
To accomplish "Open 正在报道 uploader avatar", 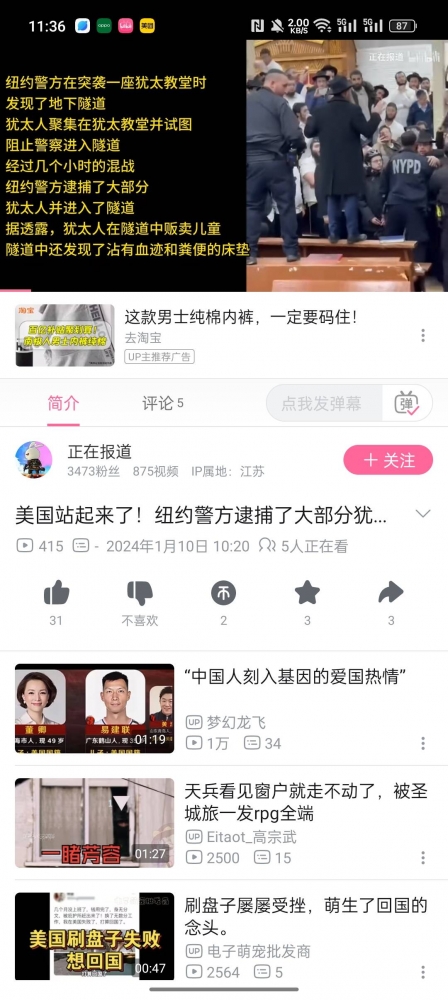I will [x=34, y=460].
